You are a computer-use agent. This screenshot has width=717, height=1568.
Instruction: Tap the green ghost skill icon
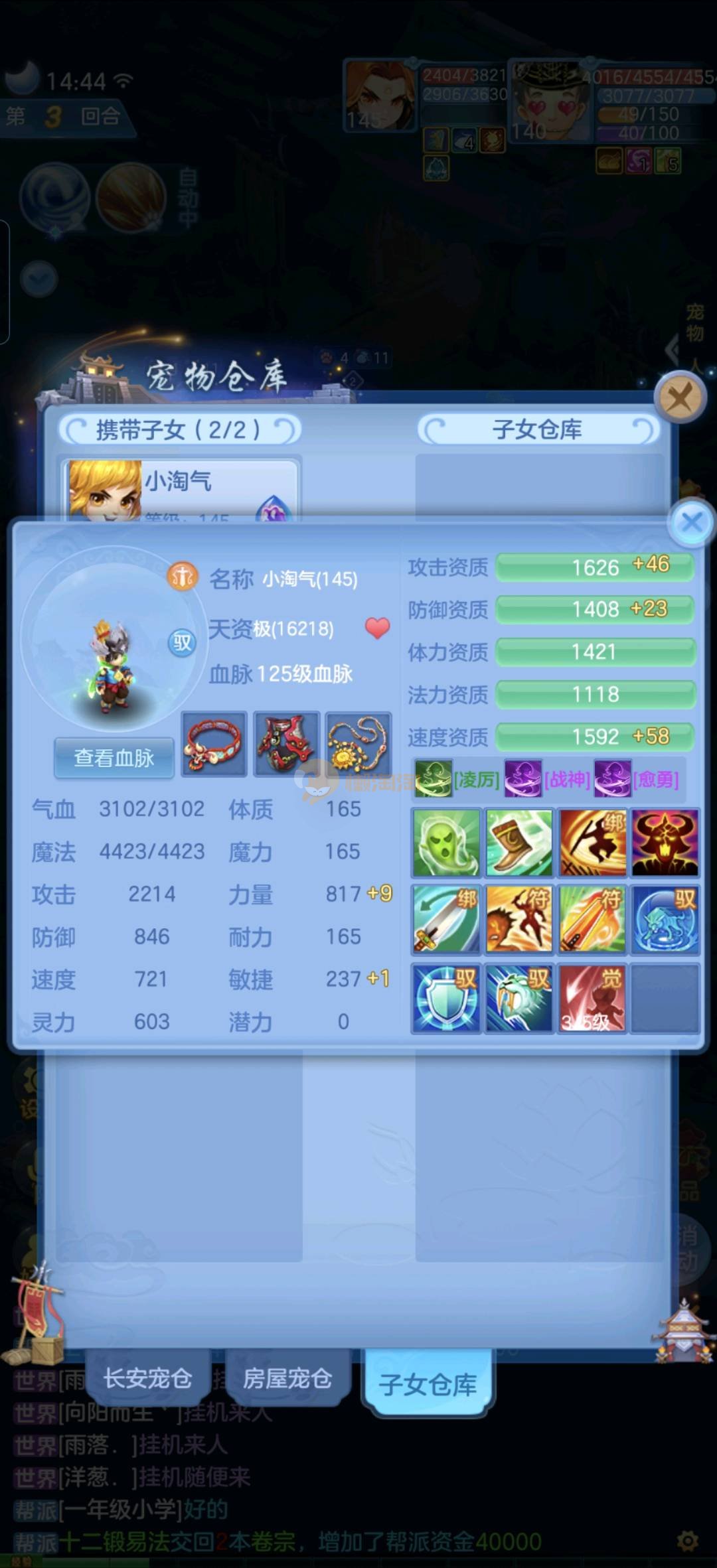tap(446, 843)
